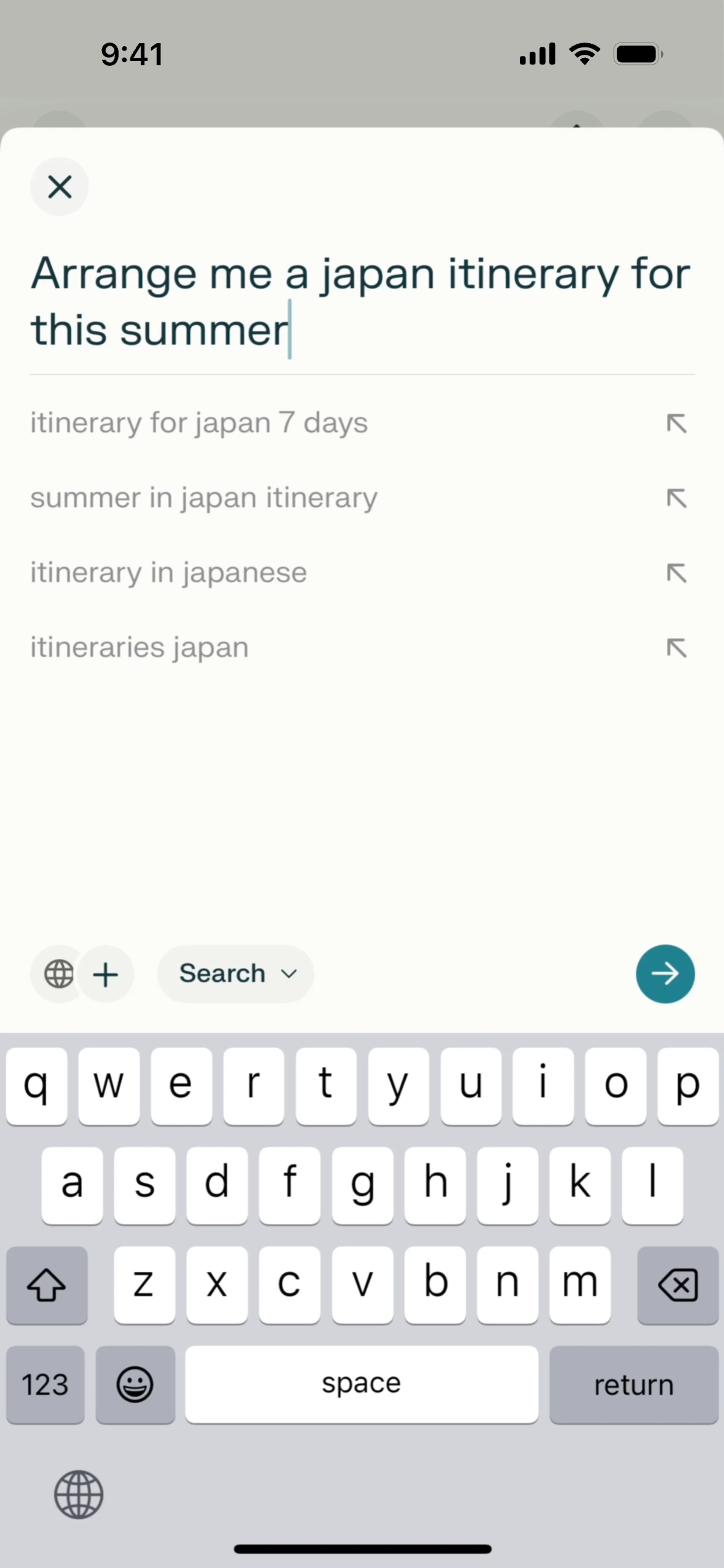
Task: Choose "summer in japan itinerary" suggestion
Action: [204, 498]
